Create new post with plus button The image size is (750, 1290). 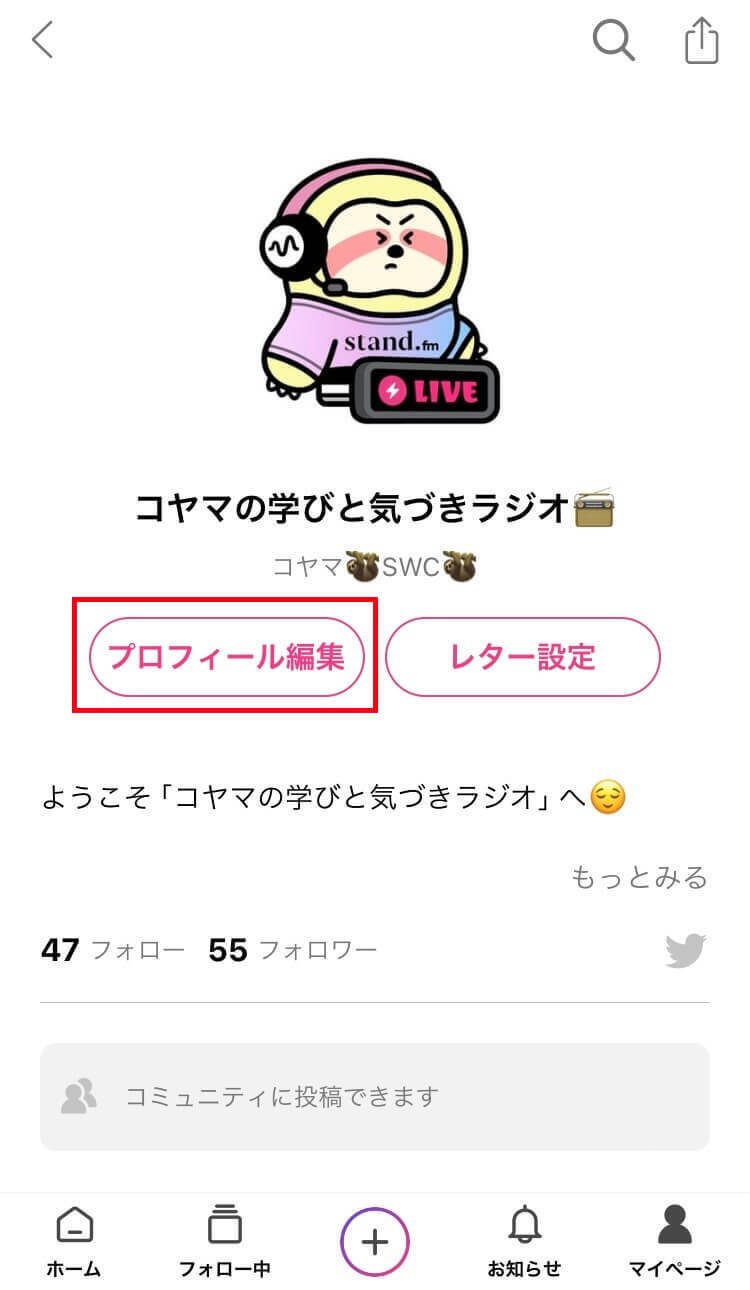click(x=375, y=1243)
